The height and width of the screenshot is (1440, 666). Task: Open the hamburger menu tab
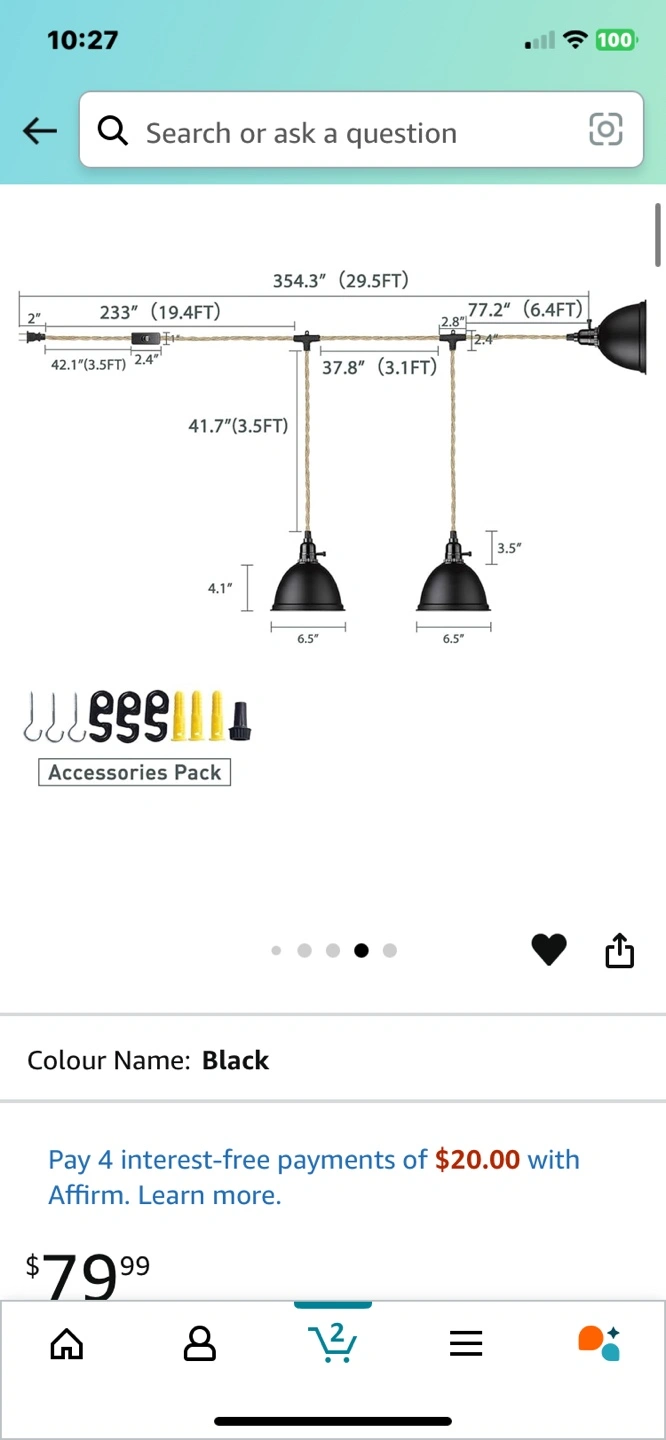[x=466, y=1344]
